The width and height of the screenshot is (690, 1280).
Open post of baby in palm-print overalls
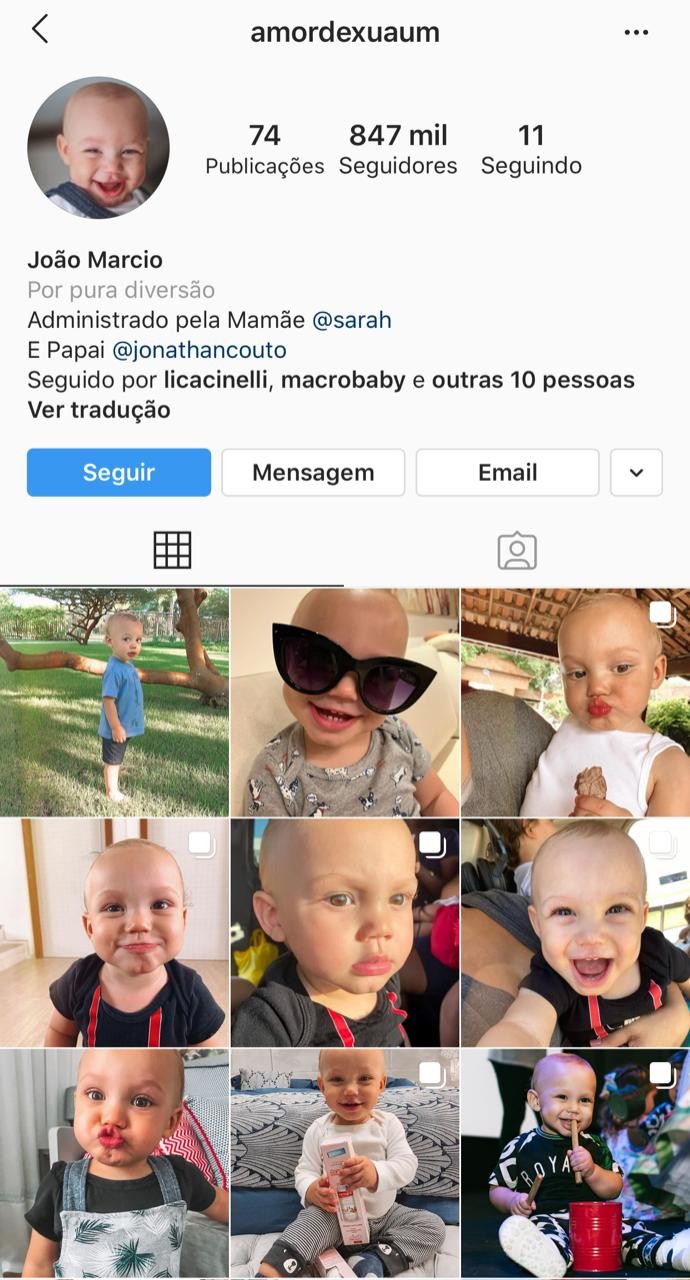(x=114, y=1163)
